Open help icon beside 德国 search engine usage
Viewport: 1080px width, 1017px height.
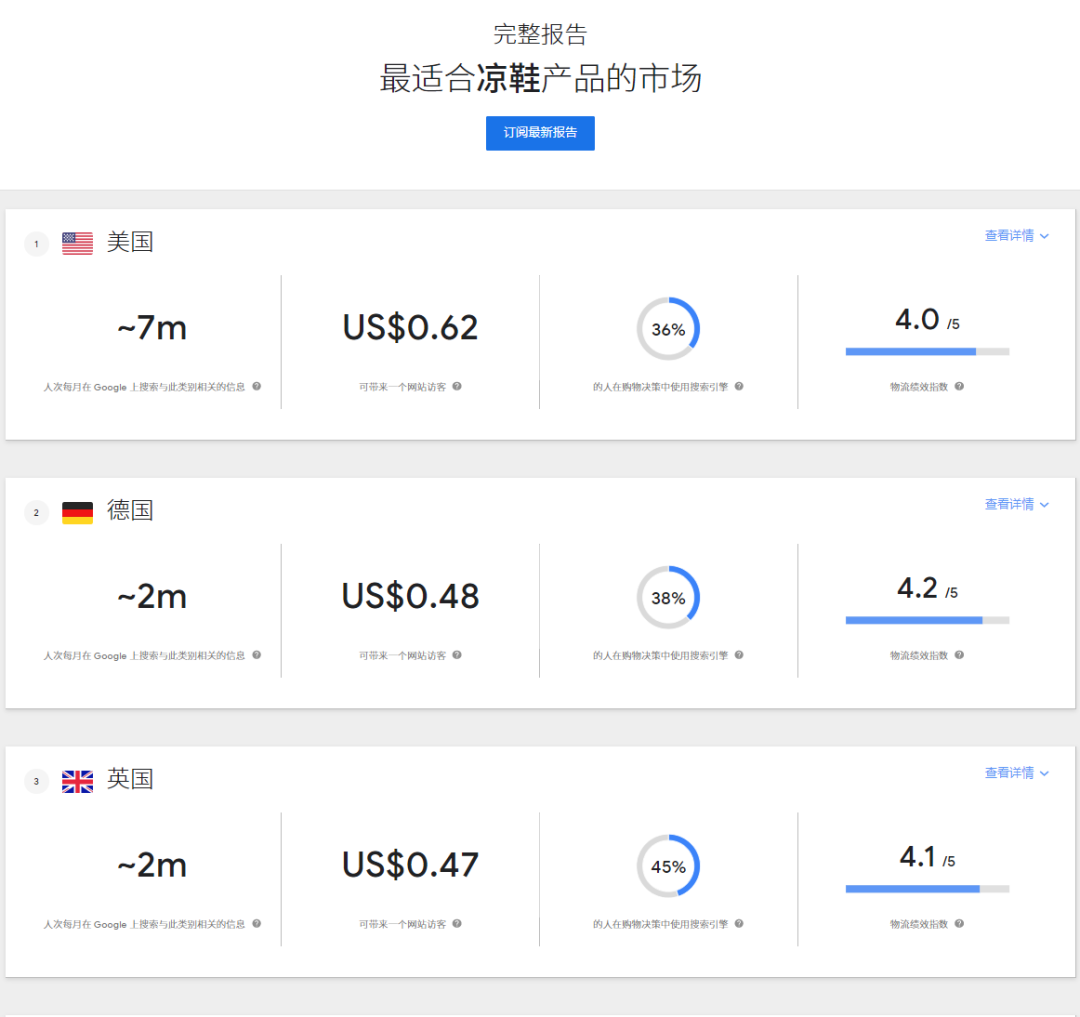tap(739, 655)
